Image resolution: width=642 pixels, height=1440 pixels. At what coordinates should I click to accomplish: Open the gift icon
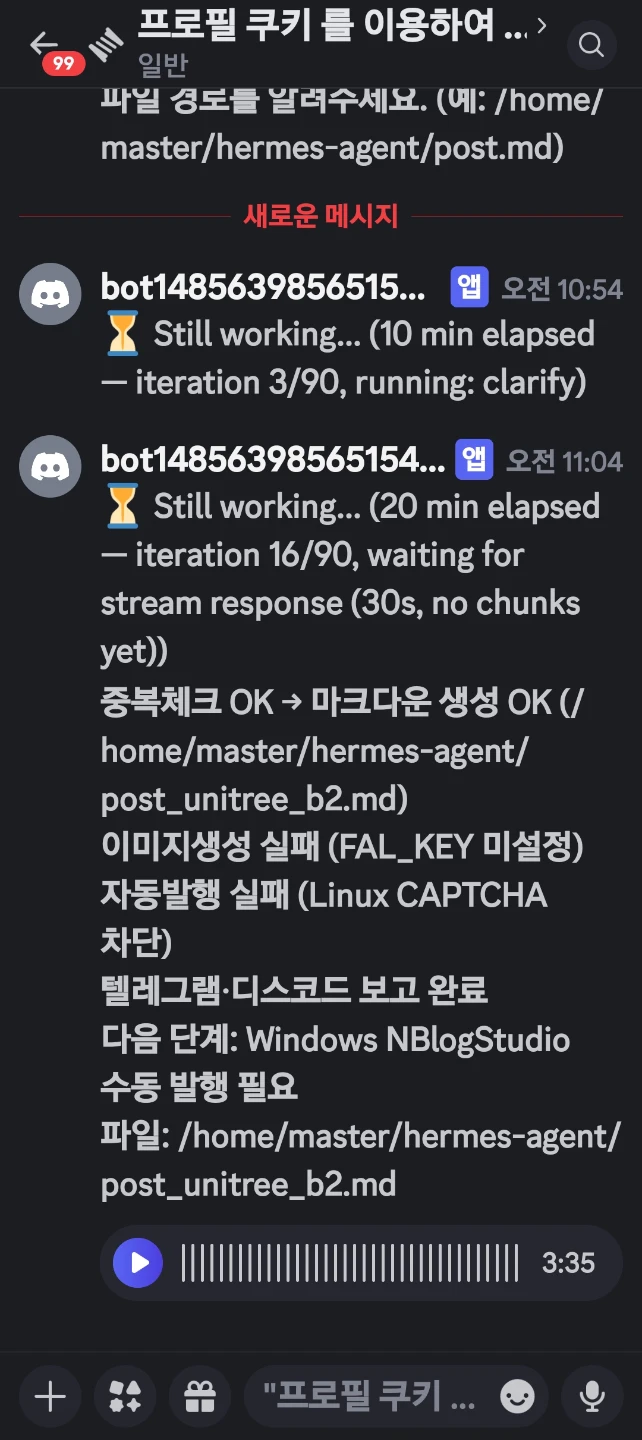pos(200,1396)
